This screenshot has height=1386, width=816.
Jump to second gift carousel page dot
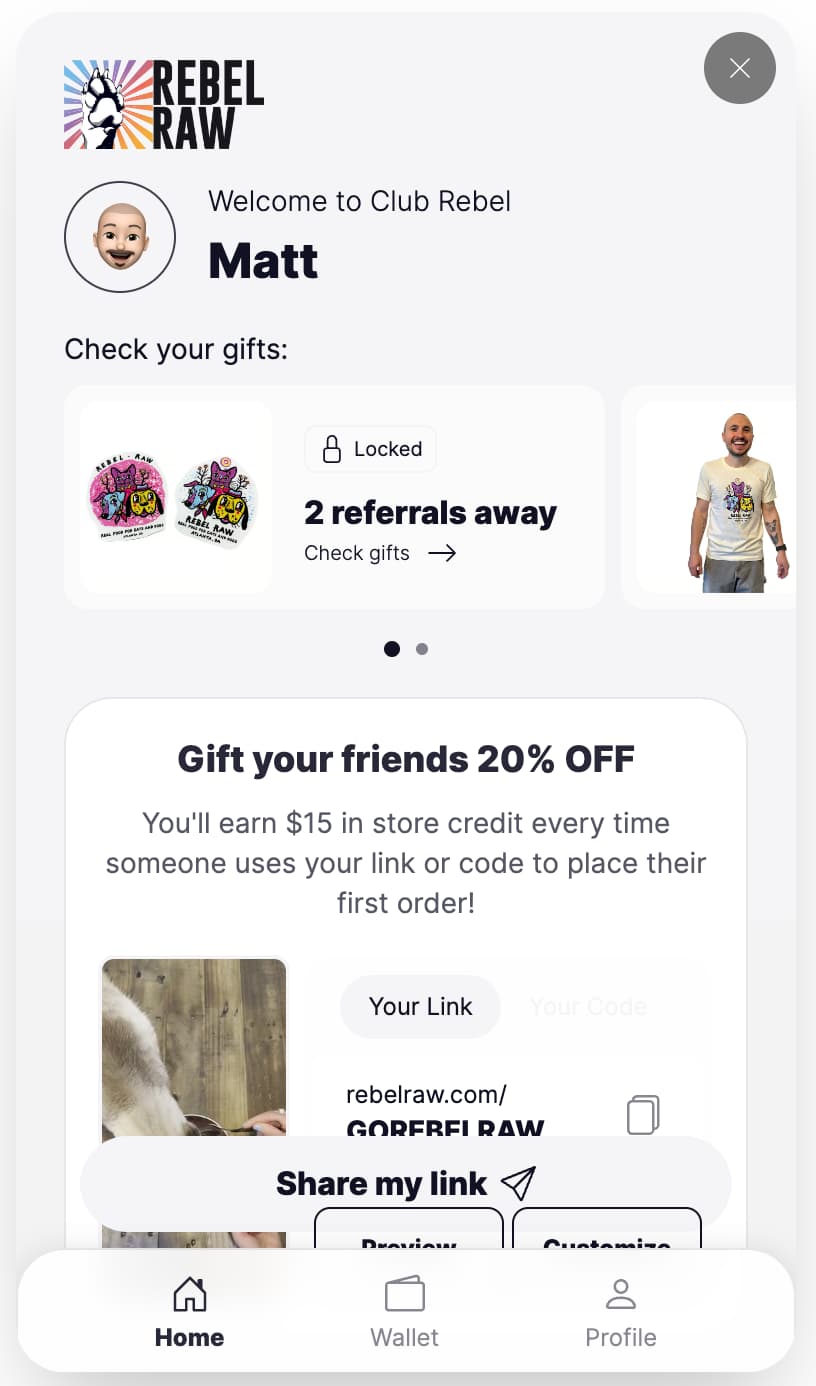point(422,649)
